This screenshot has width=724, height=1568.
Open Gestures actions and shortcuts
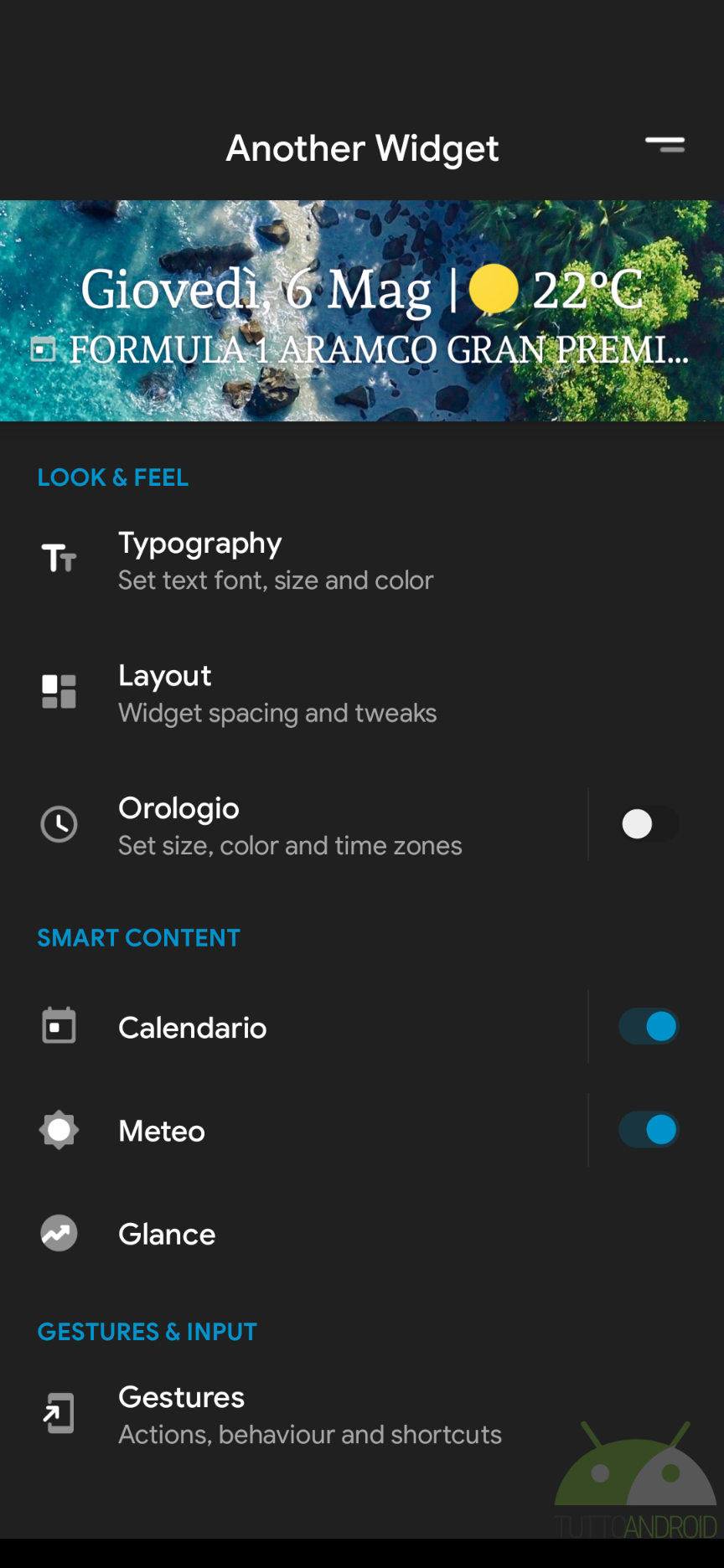[362, 1415]
